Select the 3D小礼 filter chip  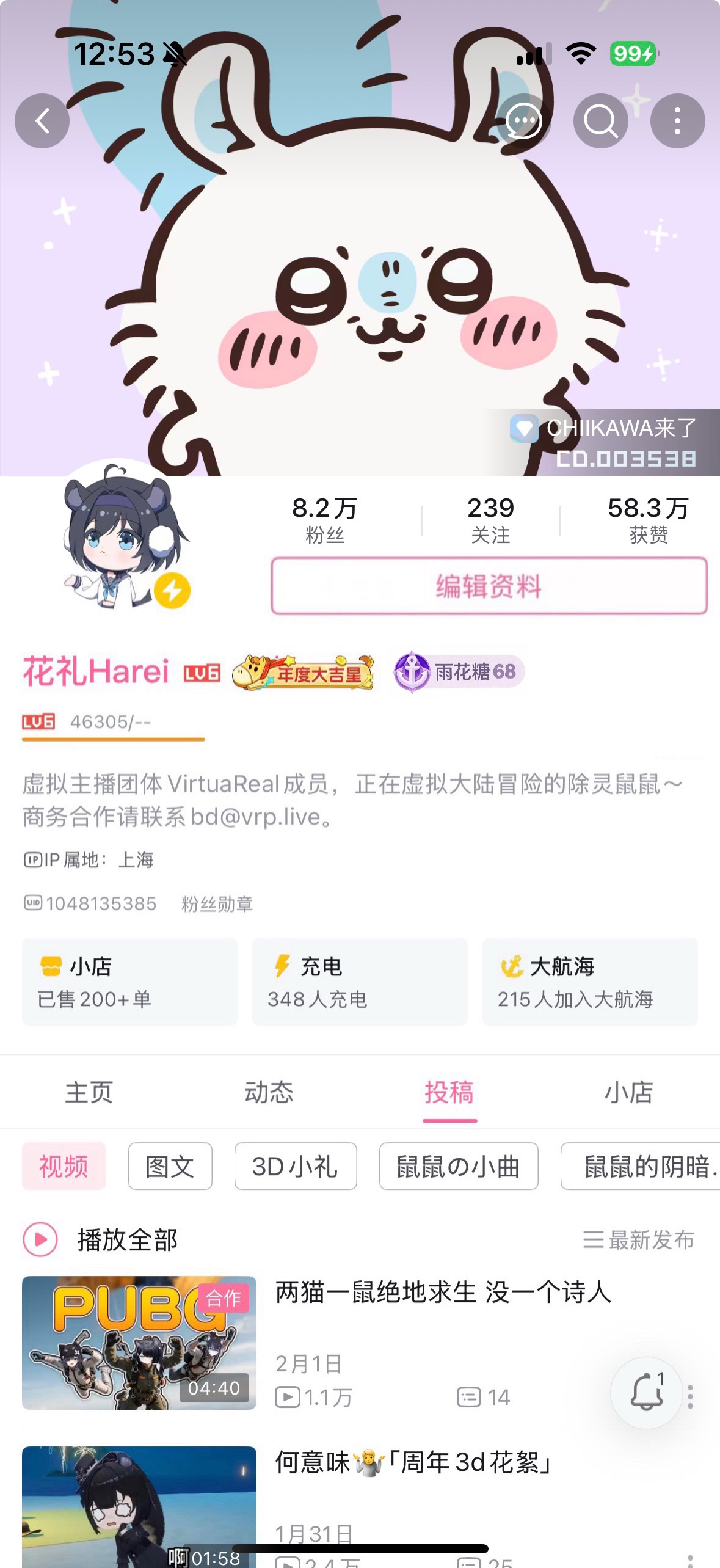295,1166
